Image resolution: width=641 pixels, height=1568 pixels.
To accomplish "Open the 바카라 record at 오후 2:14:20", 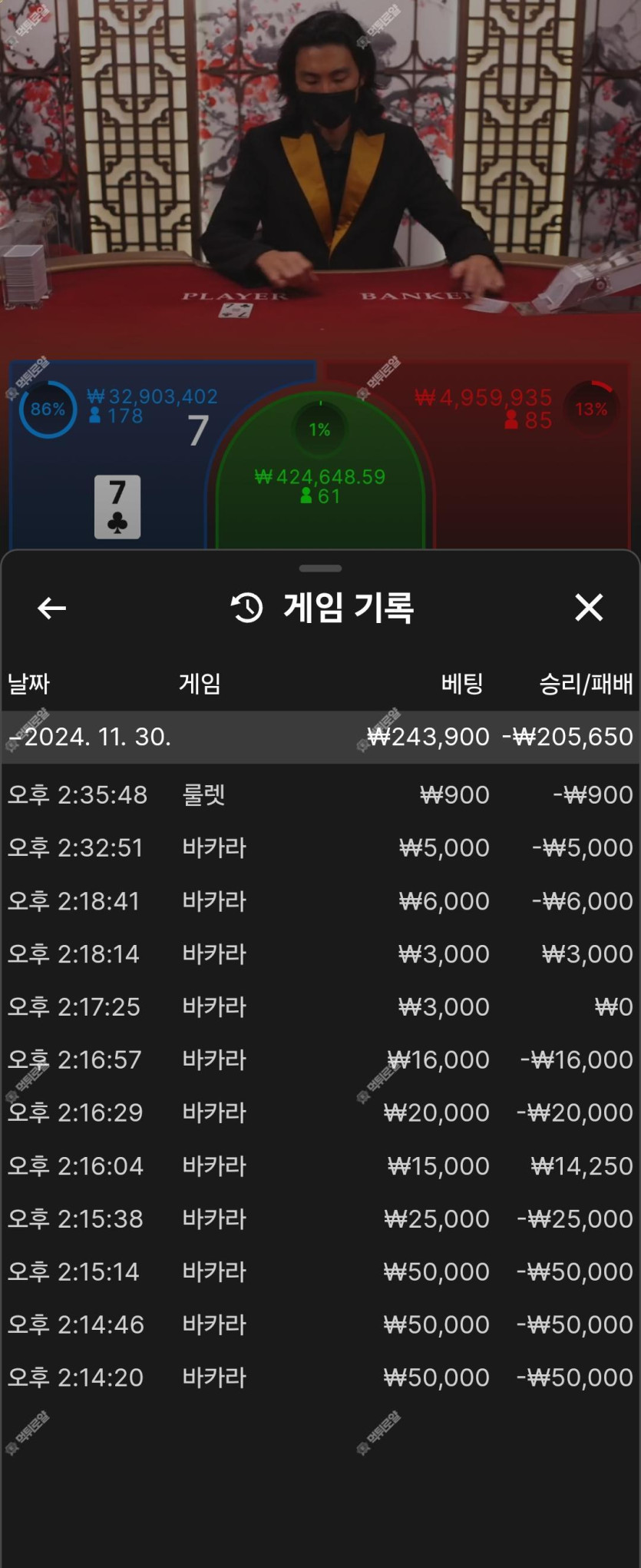I will [x=319, y=1377].
